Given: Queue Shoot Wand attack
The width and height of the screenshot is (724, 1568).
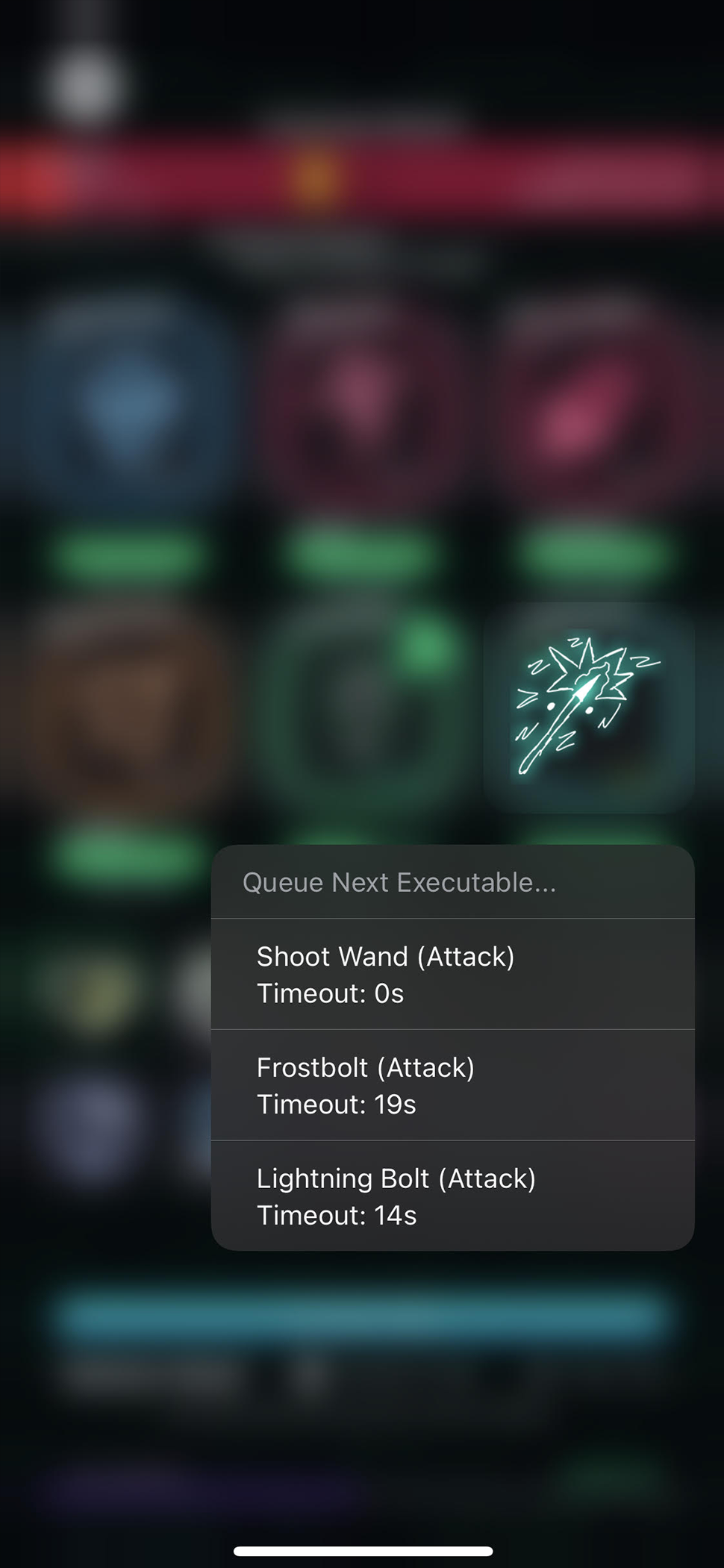Looking at the screenshot, I should tap(452, 974).
